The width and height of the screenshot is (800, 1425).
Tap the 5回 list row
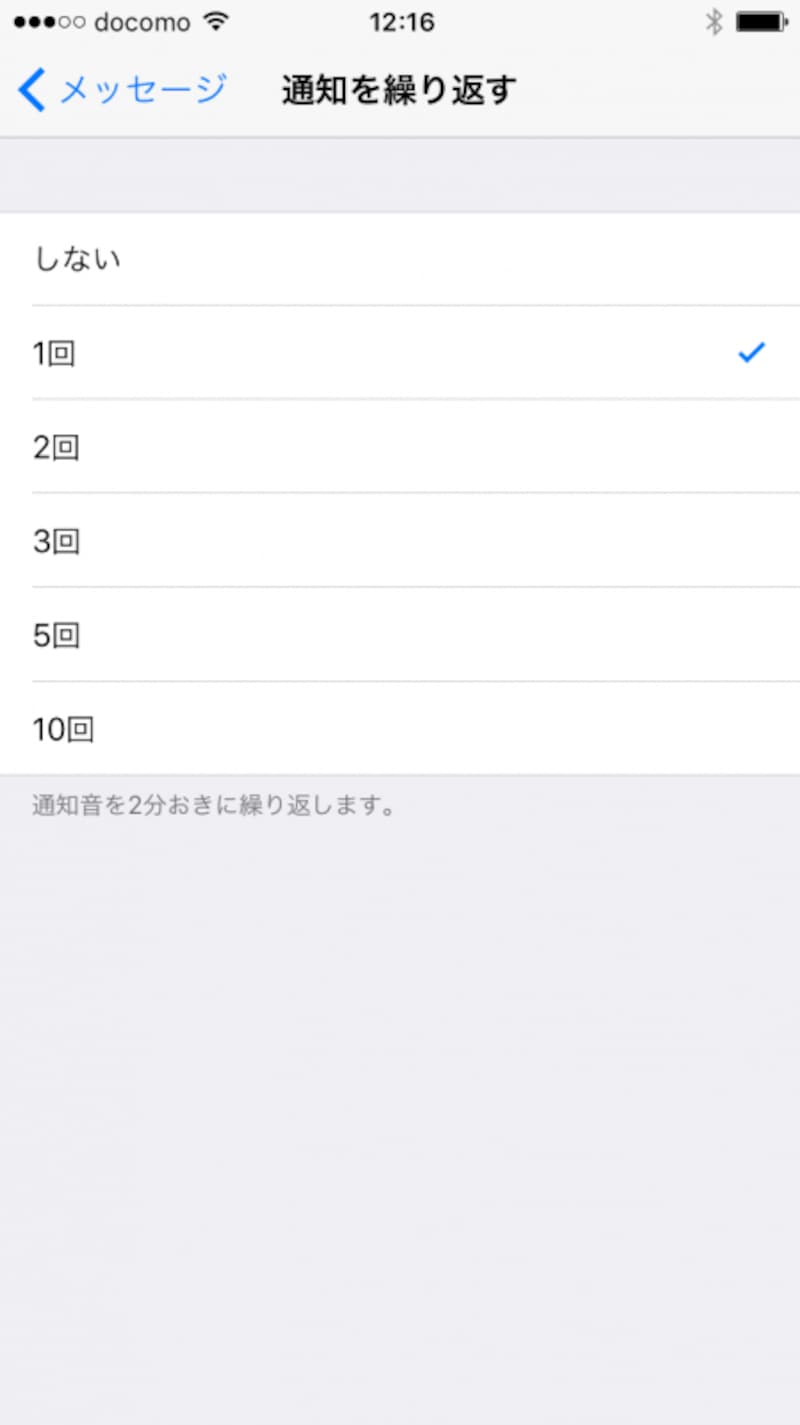click(x=400, y=634)
